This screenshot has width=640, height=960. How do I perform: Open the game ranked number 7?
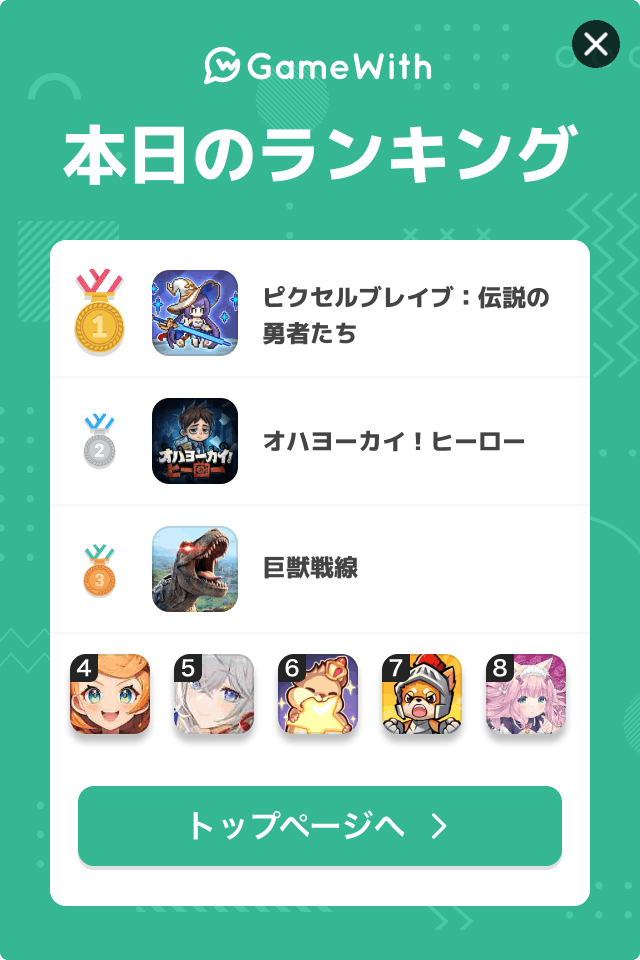click(422, 695)
